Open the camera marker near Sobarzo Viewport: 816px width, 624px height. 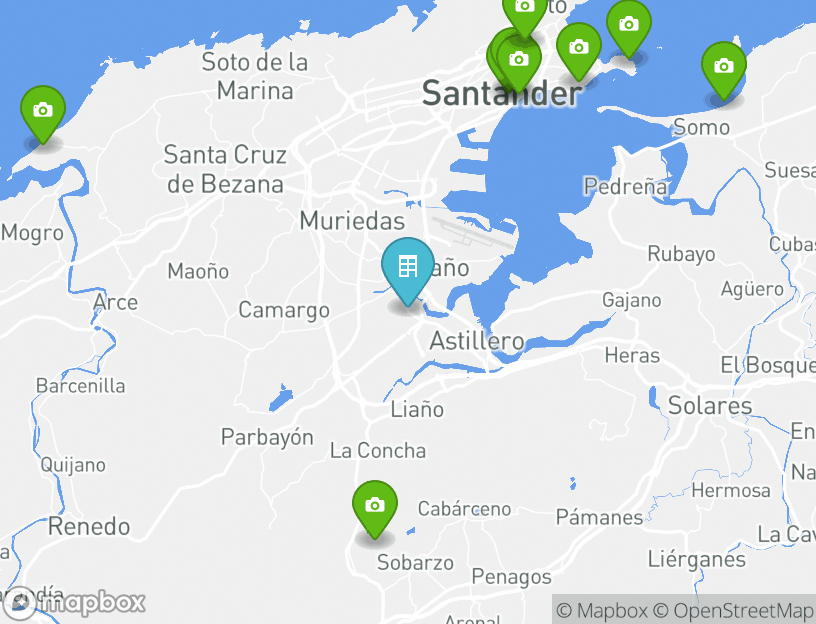[375, 506]
